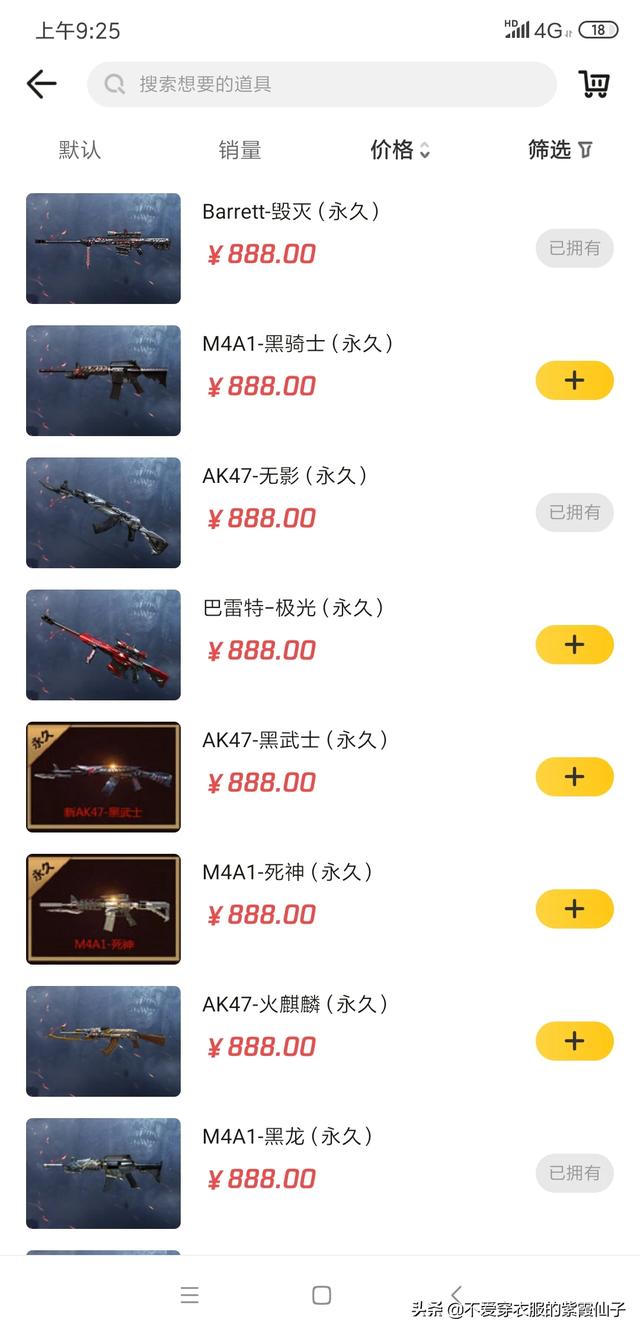Add AK47-黑武士 to cart
The width and height of the screenshot is (640, 1332).
pos(574,776)
